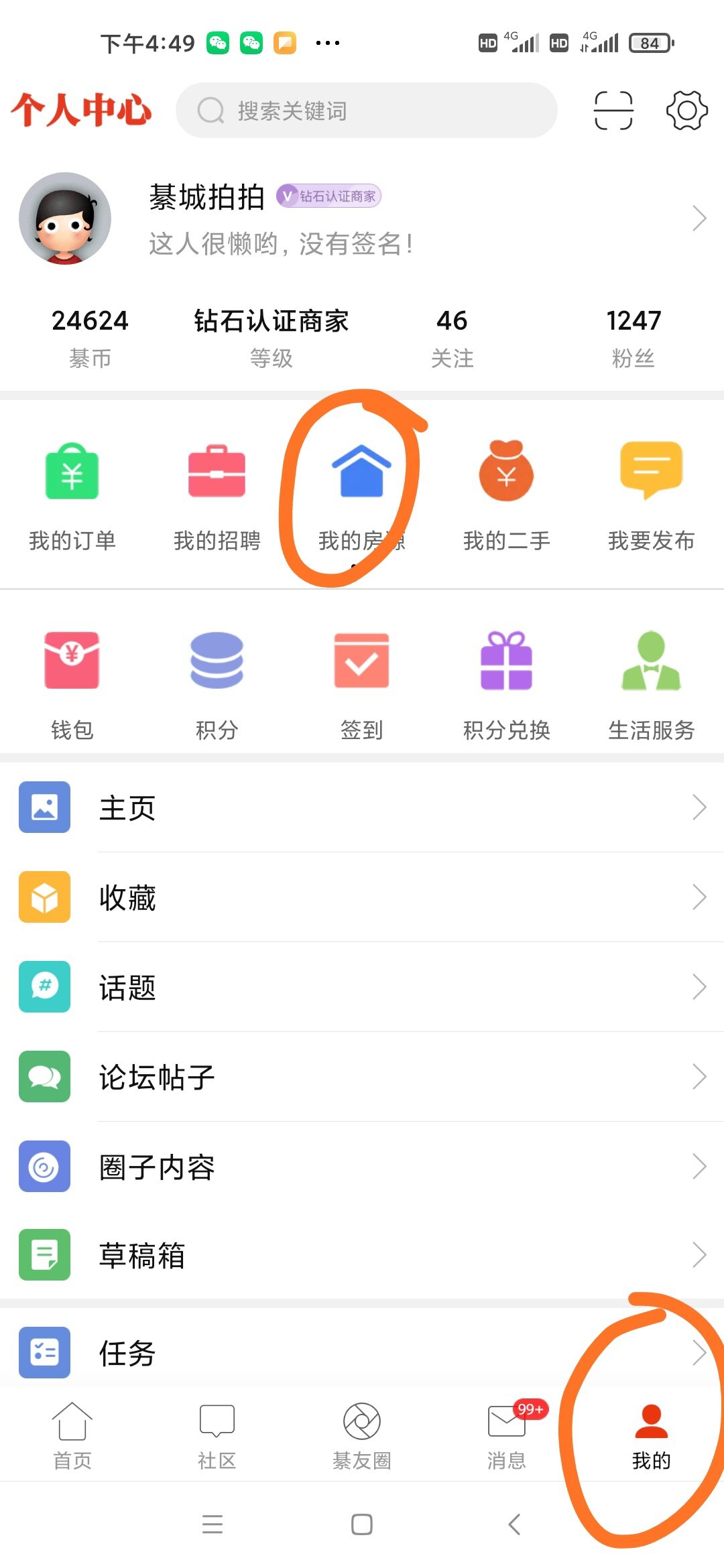Tap 签到 to check in
Screen dimensions: 724x1568
pyautogui.click(x=361, y=685)
